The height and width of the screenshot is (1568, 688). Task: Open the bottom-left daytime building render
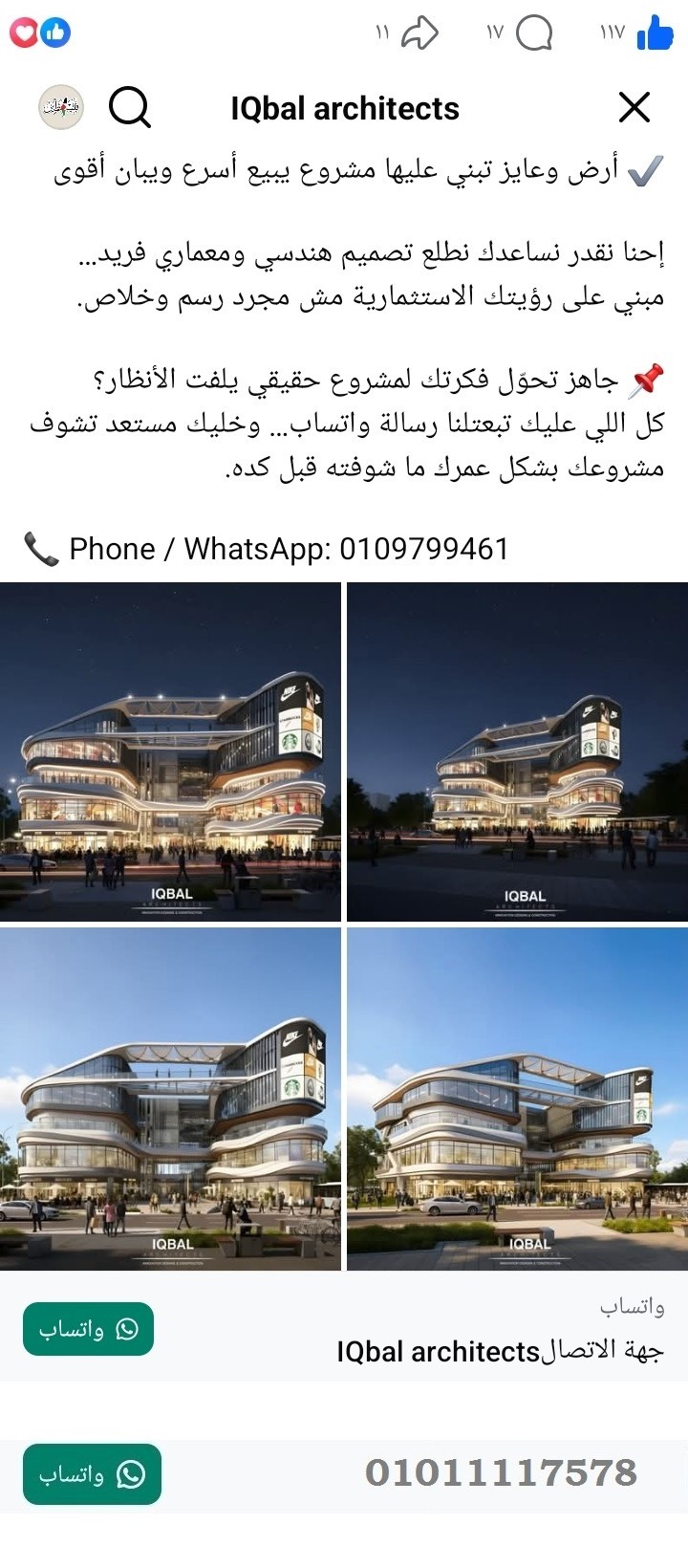172,1100
